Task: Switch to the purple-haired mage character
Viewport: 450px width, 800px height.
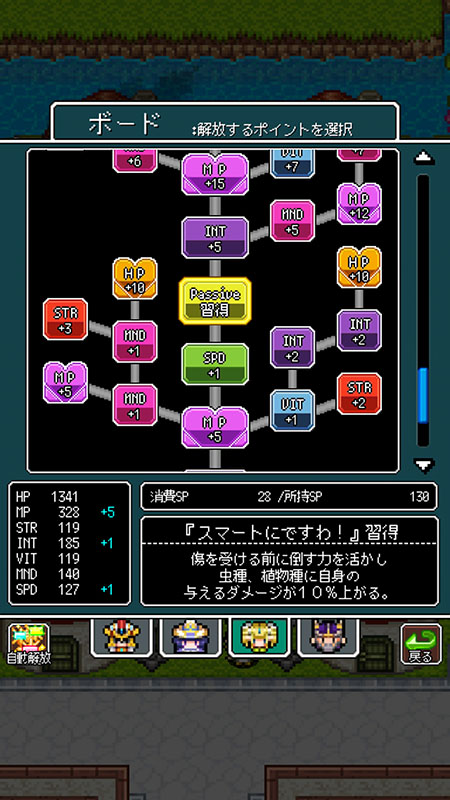Action: [190, 636]
